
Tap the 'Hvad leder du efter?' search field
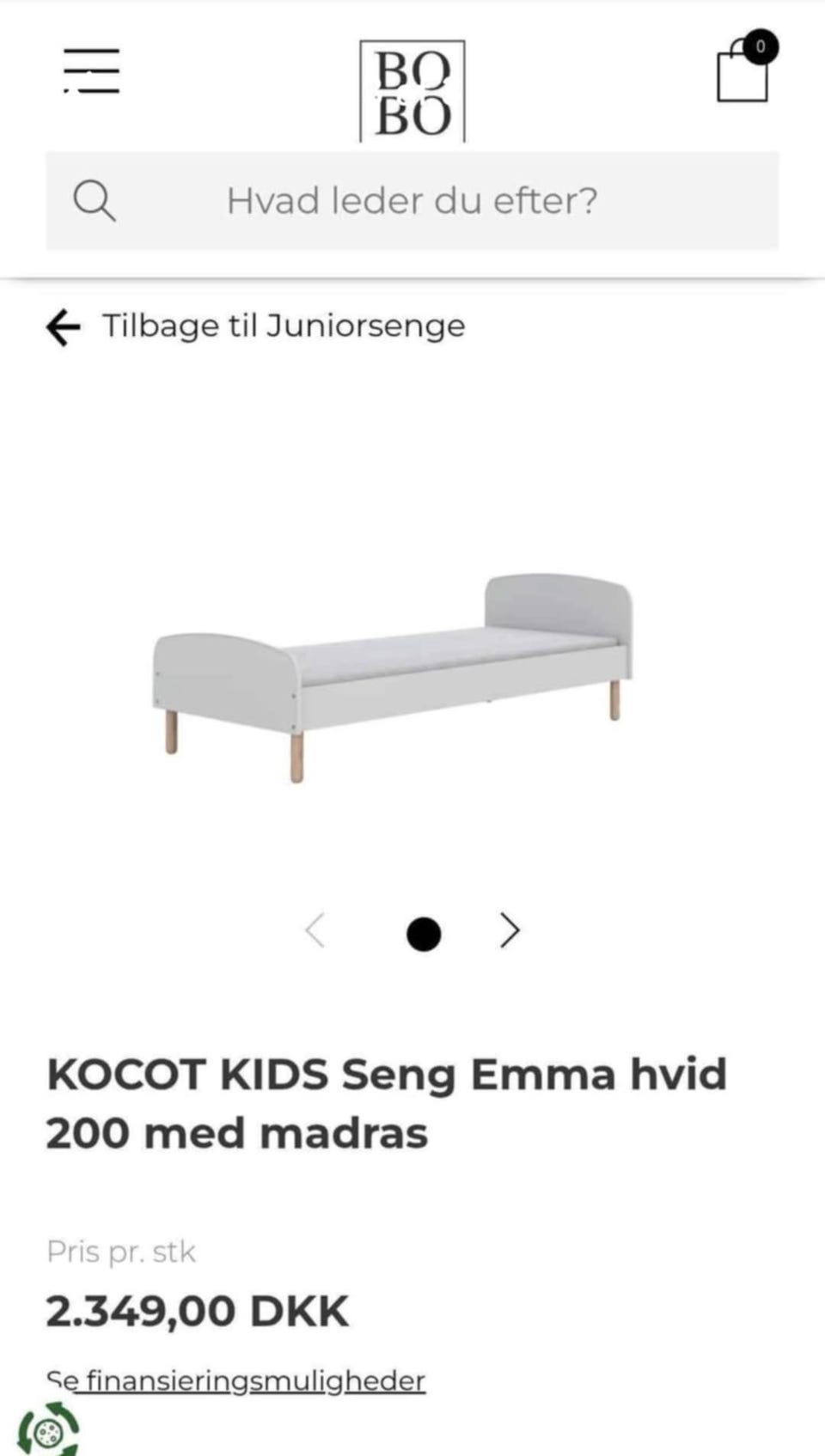pos(412,201)
